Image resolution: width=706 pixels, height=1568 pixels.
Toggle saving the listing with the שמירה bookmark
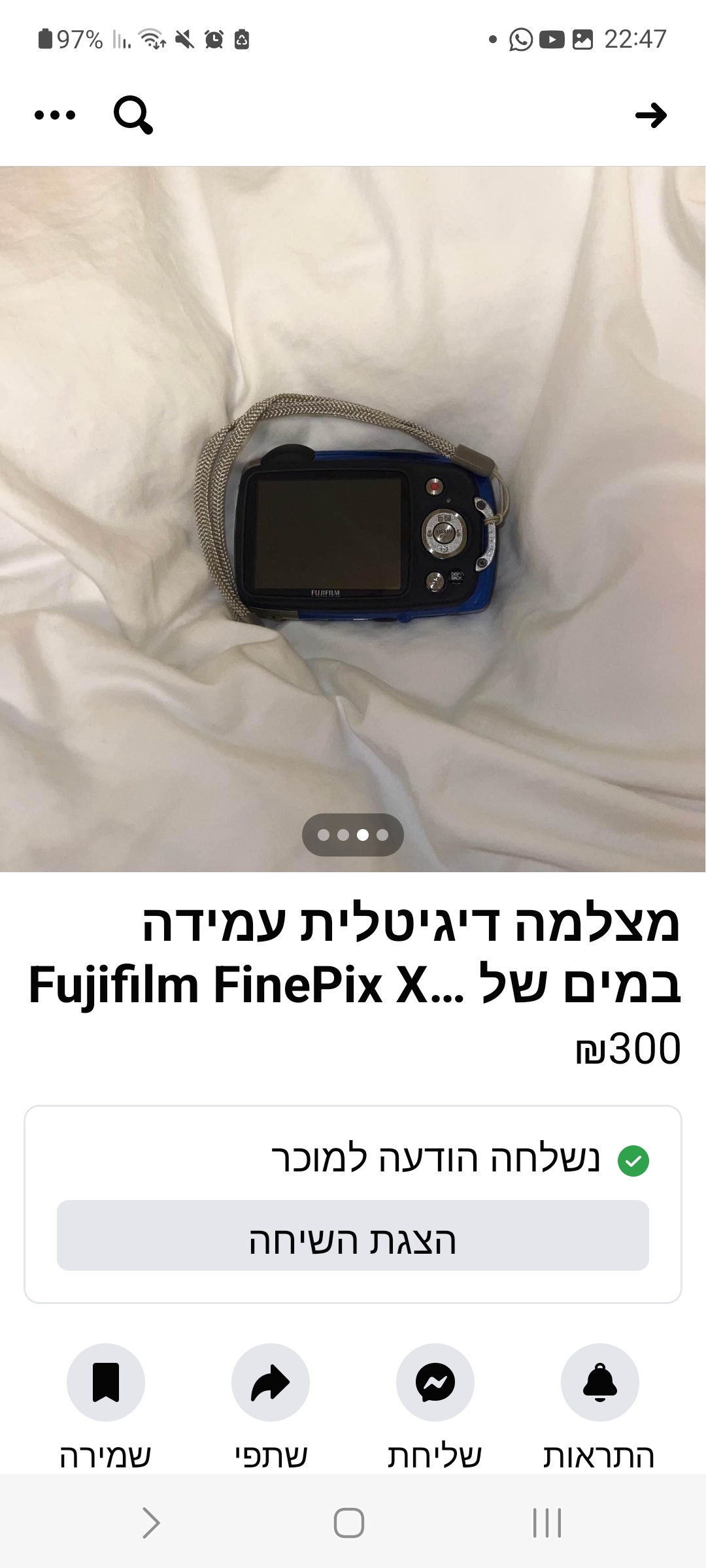point(106,1382)
